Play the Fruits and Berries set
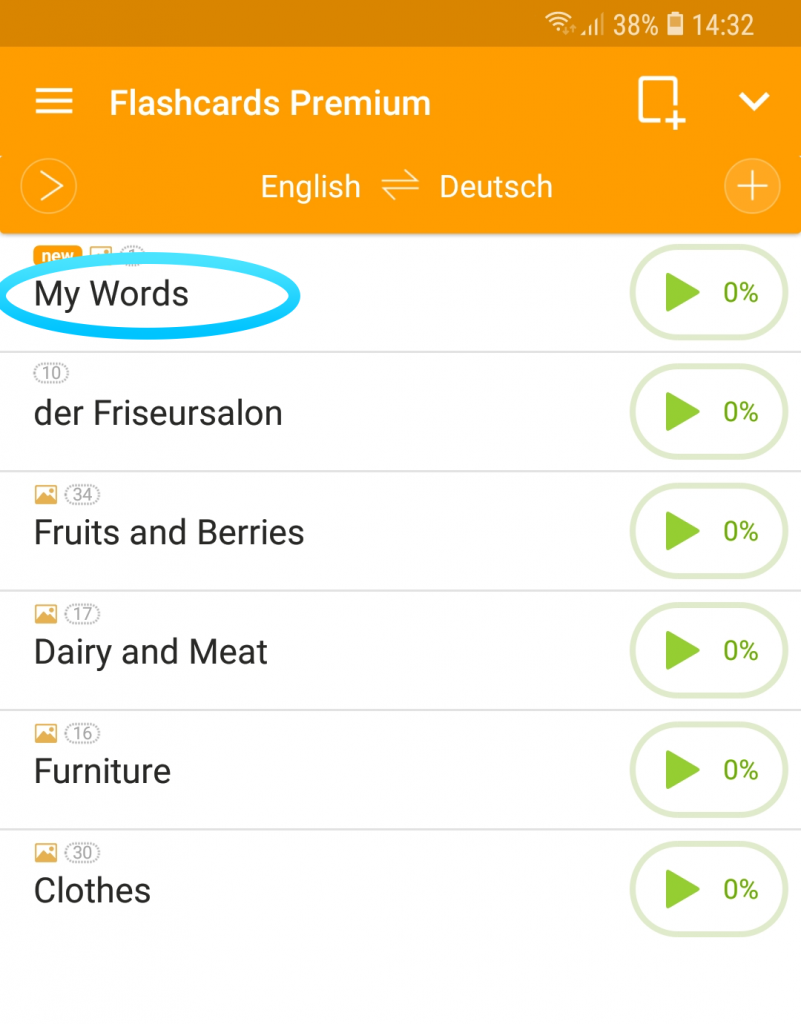Viewport: 801px width, 1024px height. [709, 531]
